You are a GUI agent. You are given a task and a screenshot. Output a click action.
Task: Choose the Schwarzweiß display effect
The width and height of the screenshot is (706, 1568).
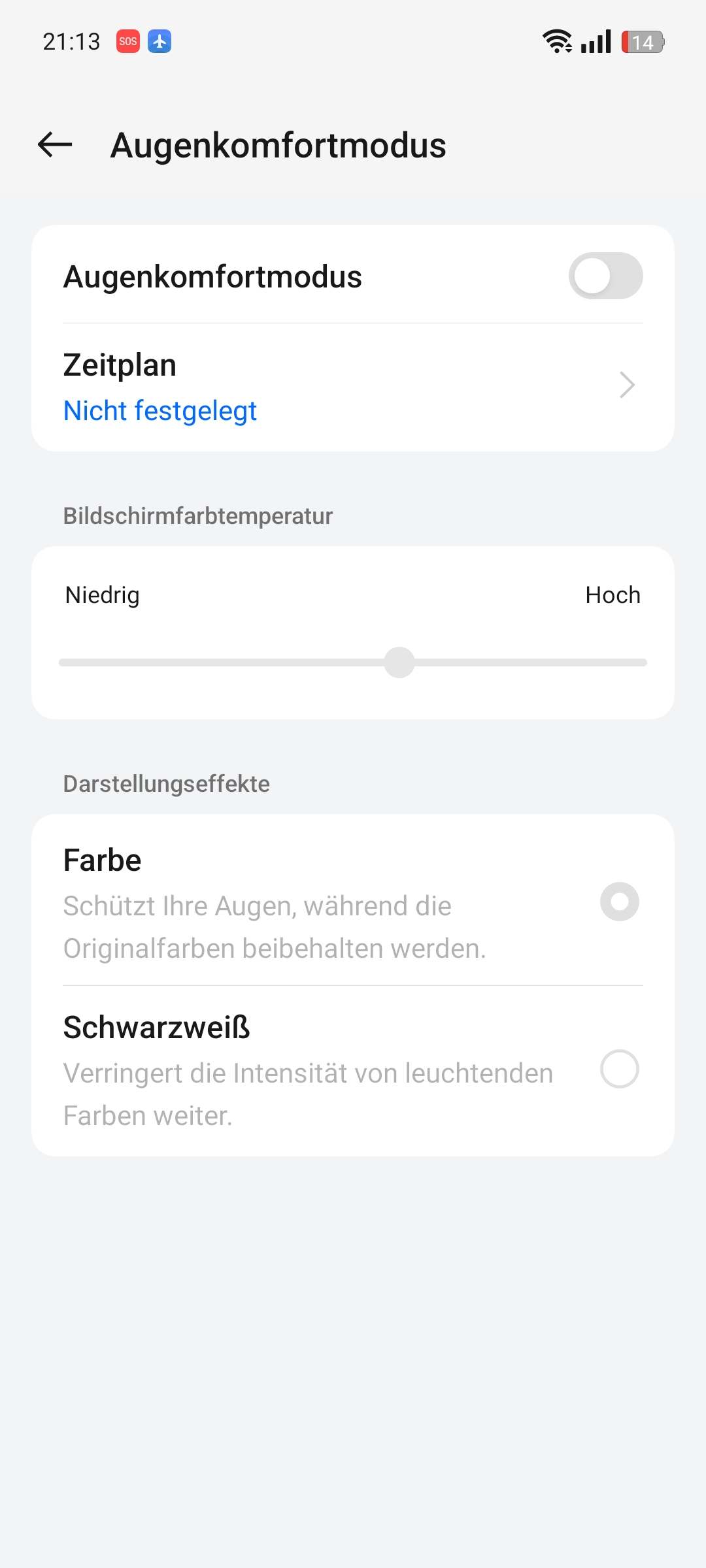pyautogui.click(x=353, y=1070)
